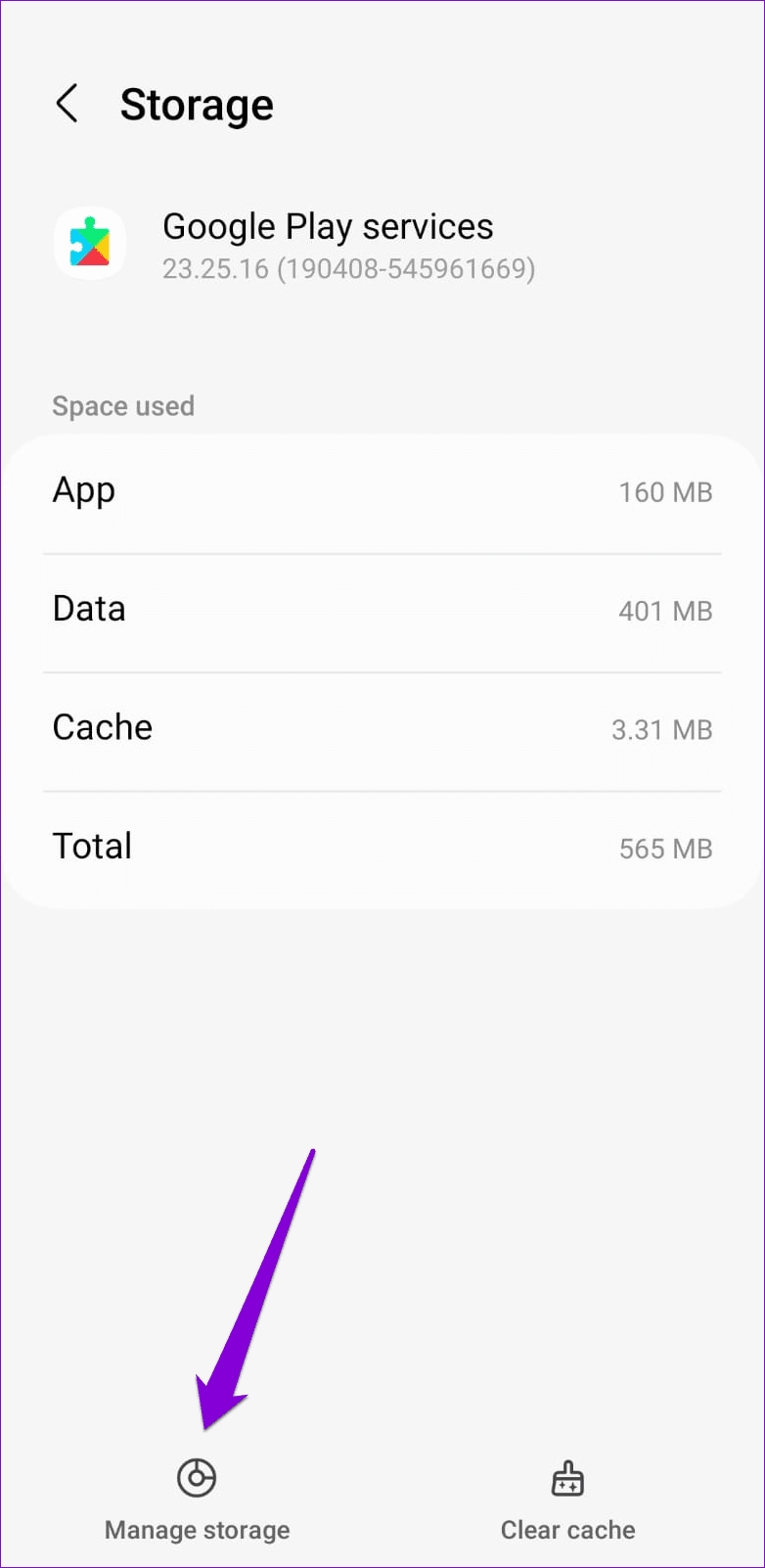Tap the Clear cache label

click(567, 1529)
